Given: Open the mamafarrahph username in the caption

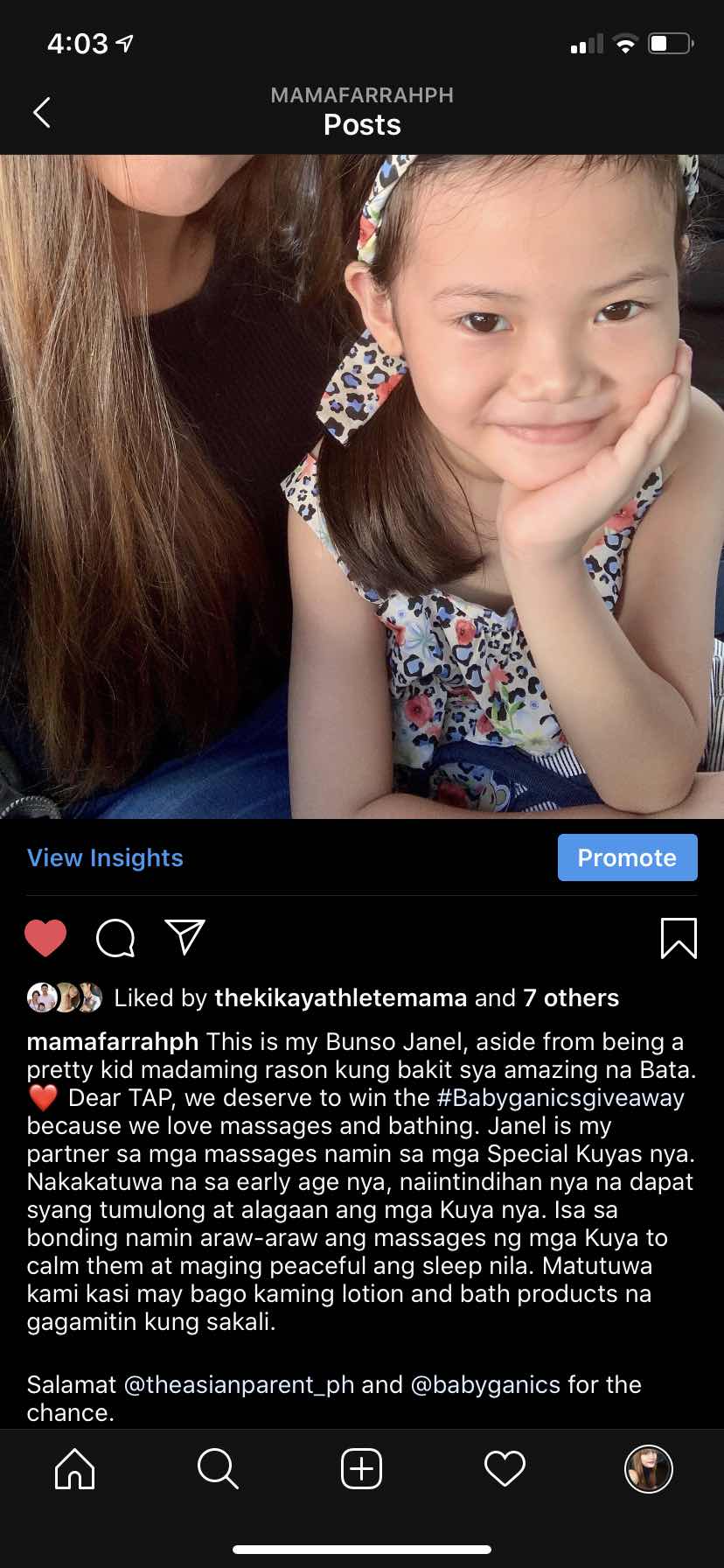Looking at the screenshot, I should point(113,1041).
